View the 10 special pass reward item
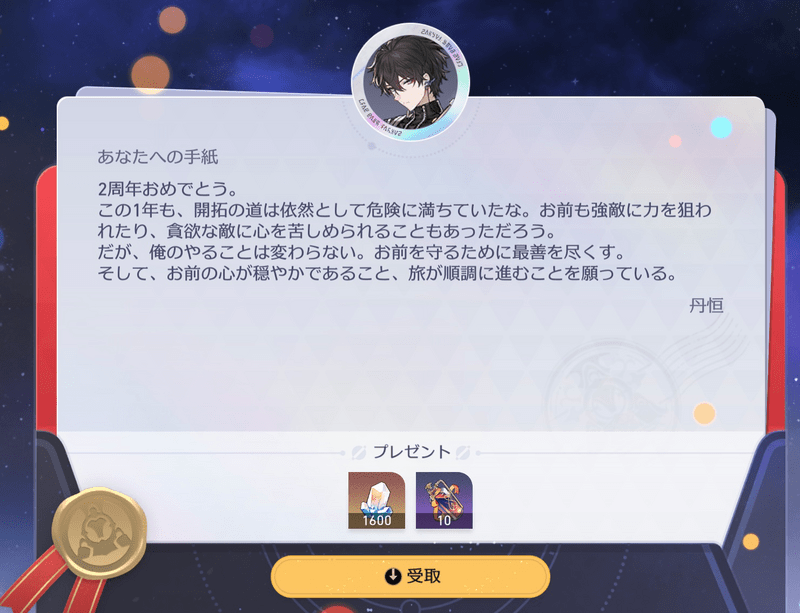The height and width of the screenshot is (613, 800). [x=444, y=499]
